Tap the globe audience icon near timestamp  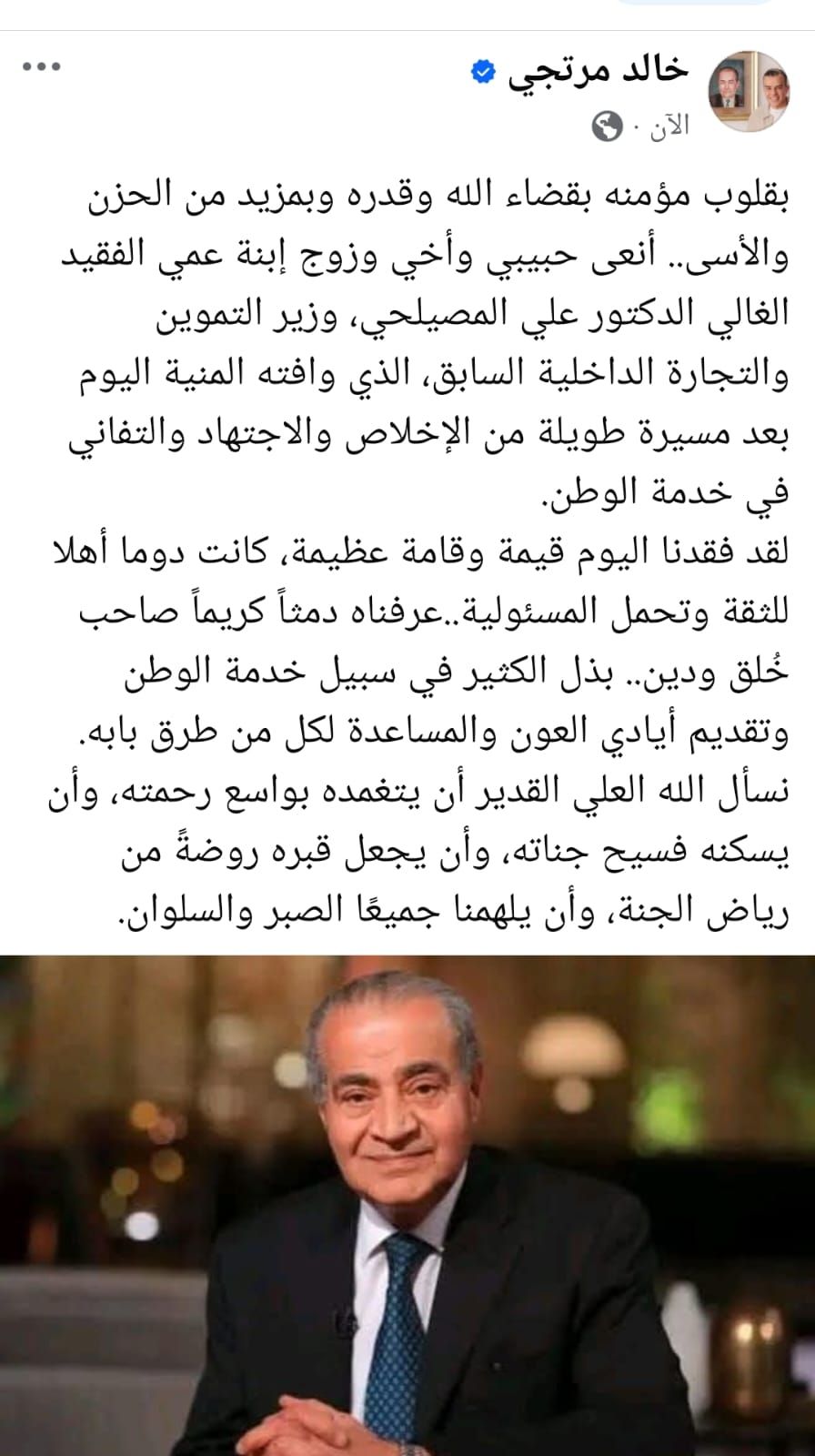click(x=608, y=126)
